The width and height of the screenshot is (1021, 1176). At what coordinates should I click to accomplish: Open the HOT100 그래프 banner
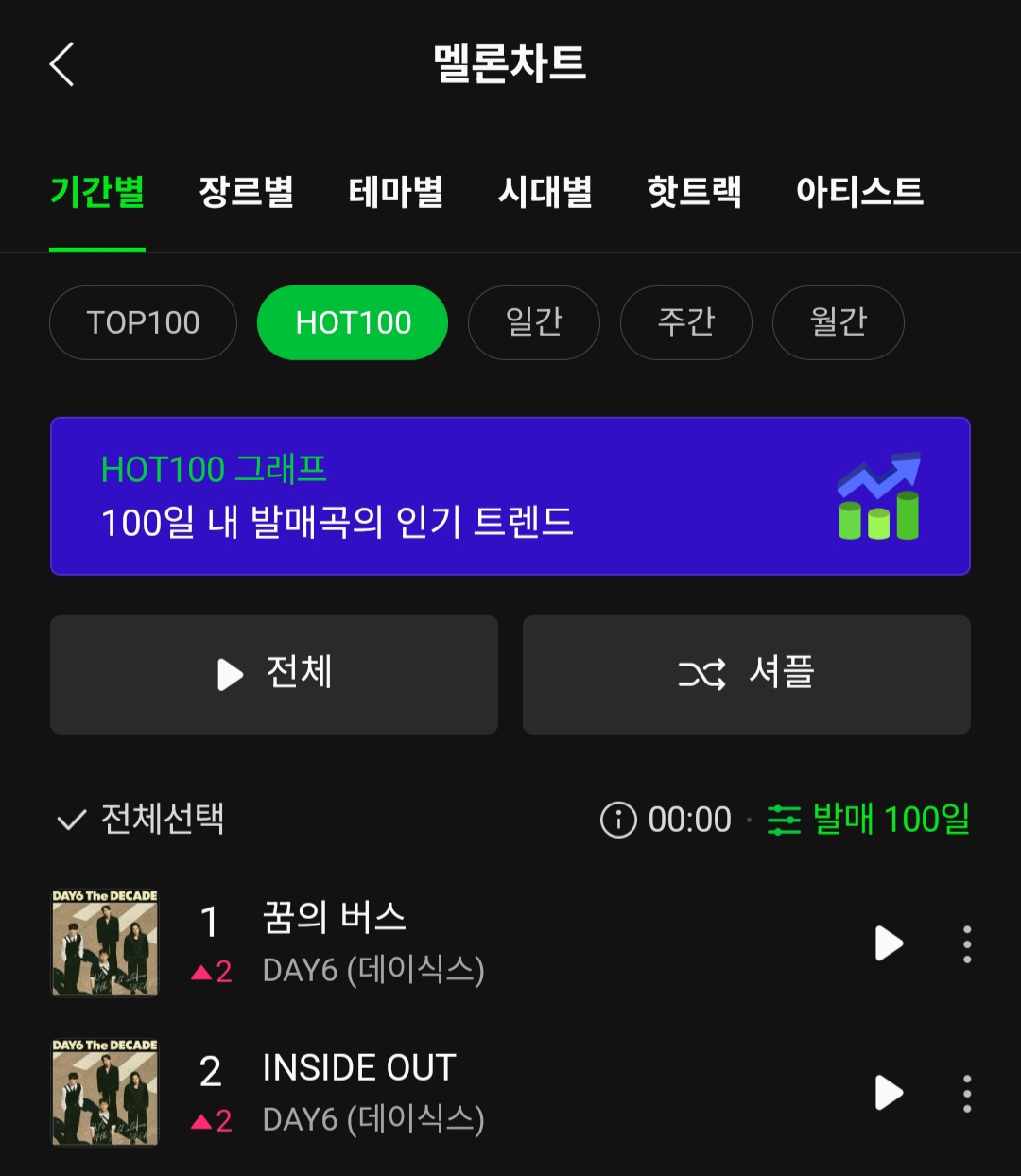510,496
